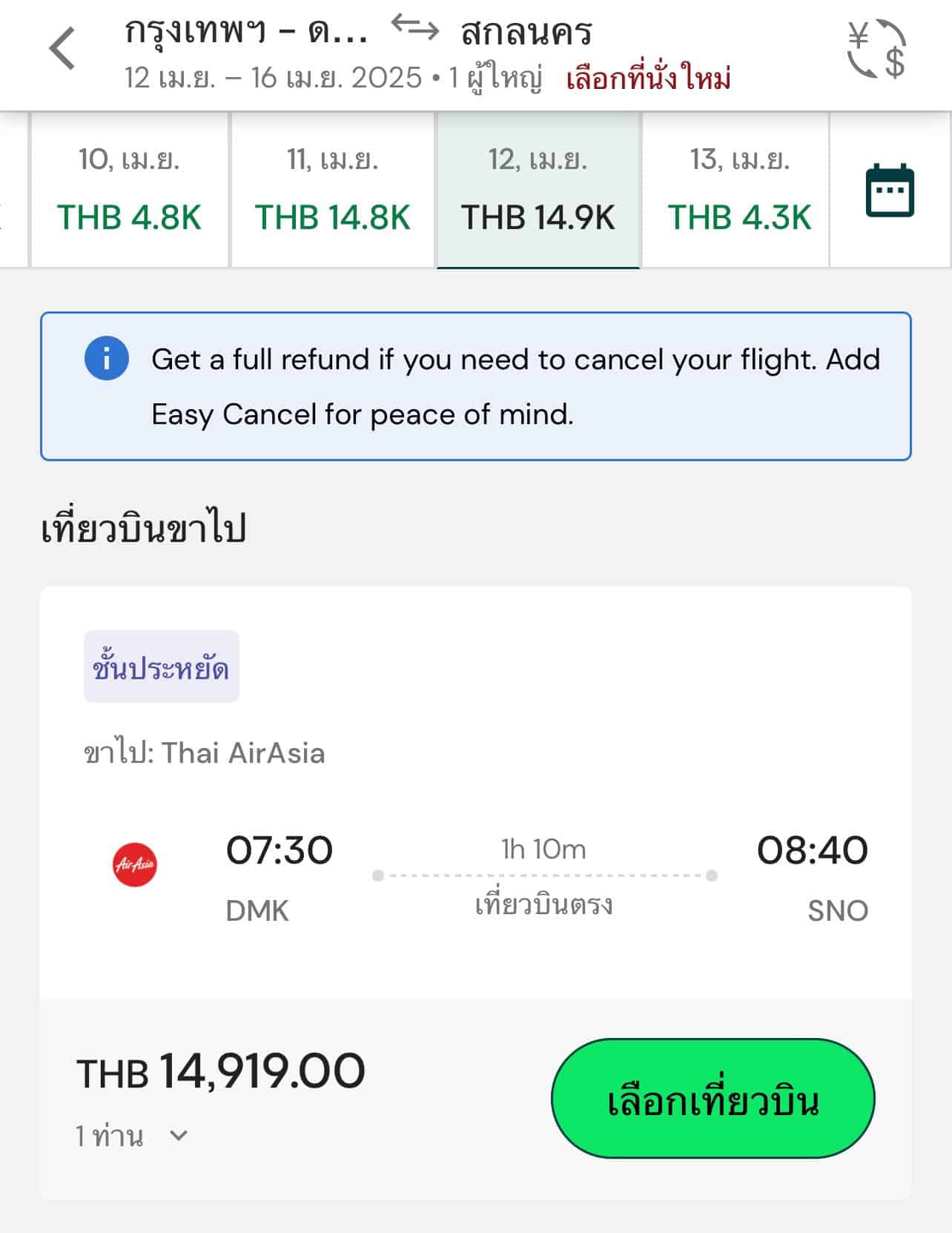Select the 10 เม.ย. date tab

[129, 190]
